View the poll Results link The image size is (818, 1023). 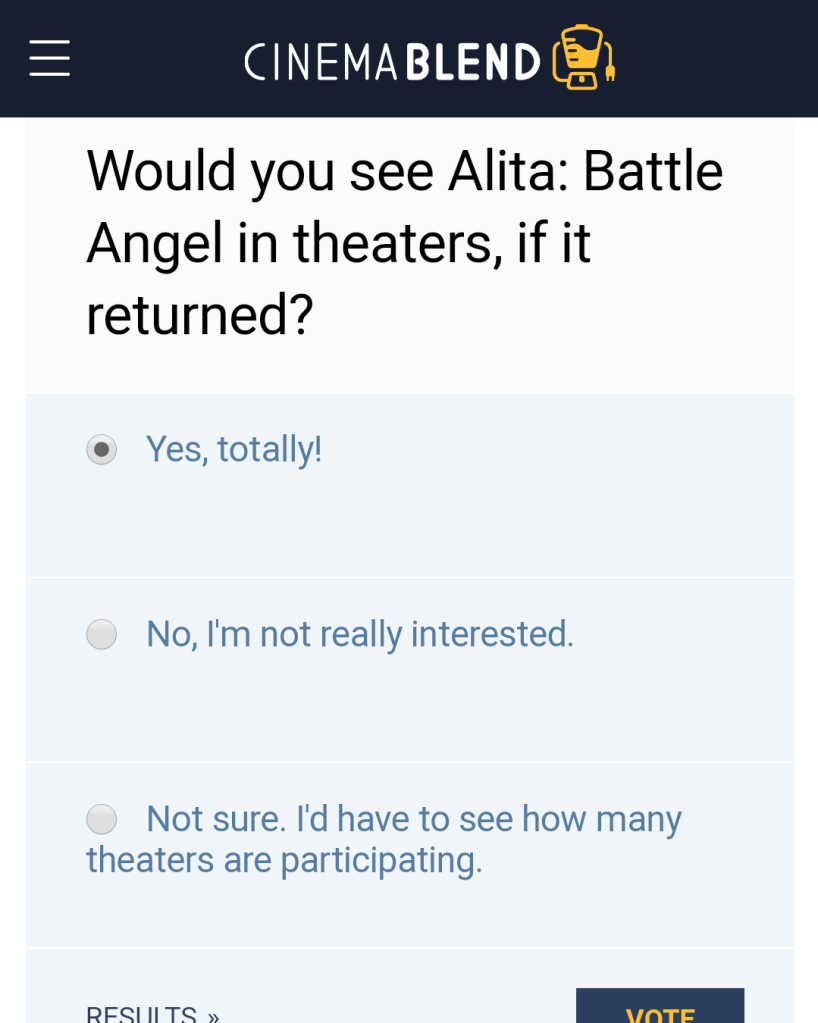pyautogui.click(x=152, y=1014)
